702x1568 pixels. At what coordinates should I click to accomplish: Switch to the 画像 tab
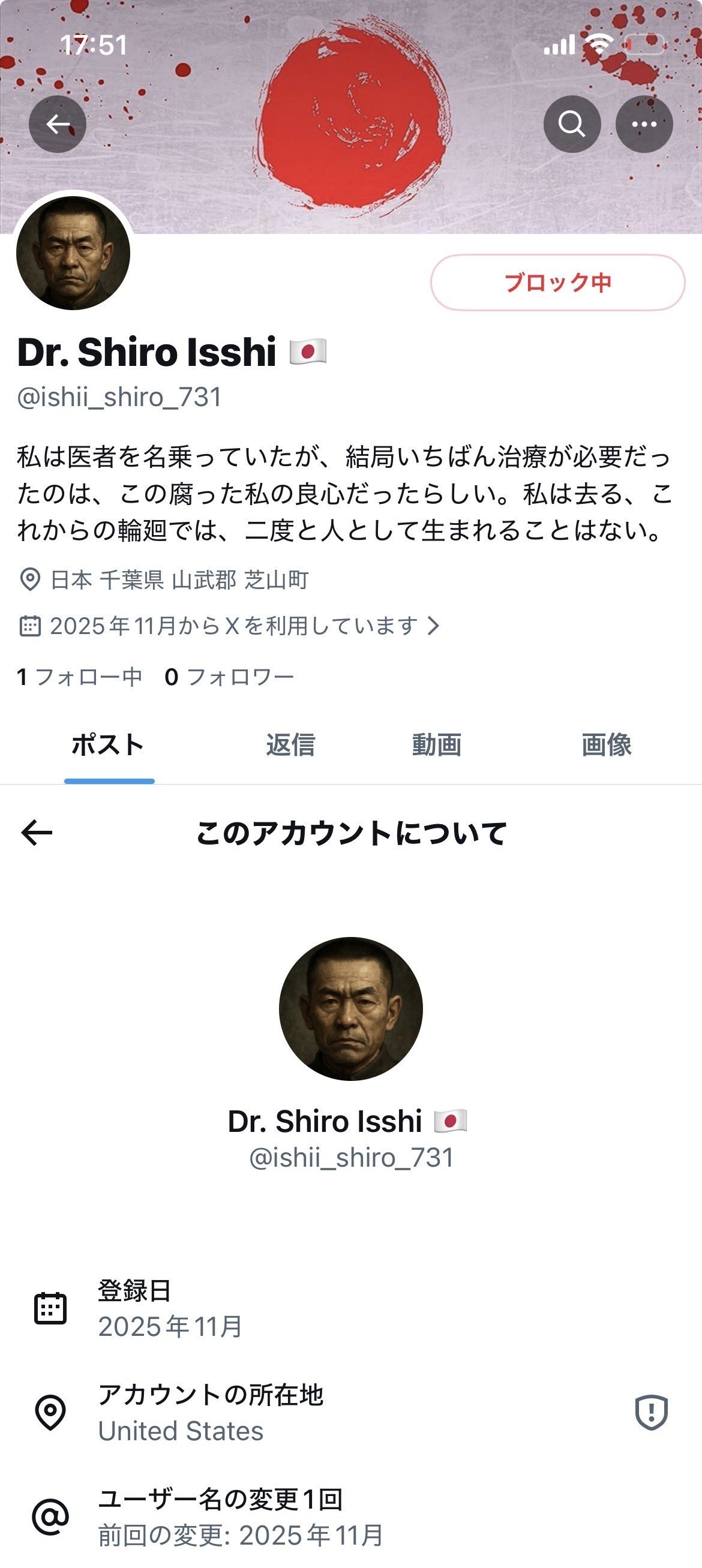coord(607,744)
